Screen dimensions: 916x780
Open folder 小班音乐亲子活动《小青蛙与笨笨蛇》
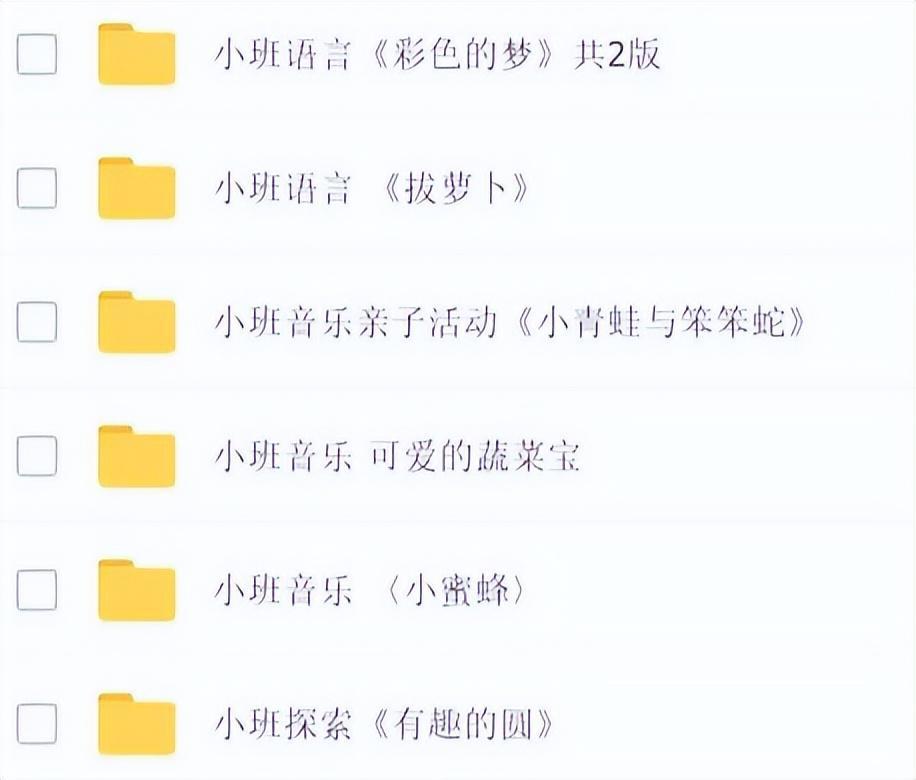click(510, 322)
